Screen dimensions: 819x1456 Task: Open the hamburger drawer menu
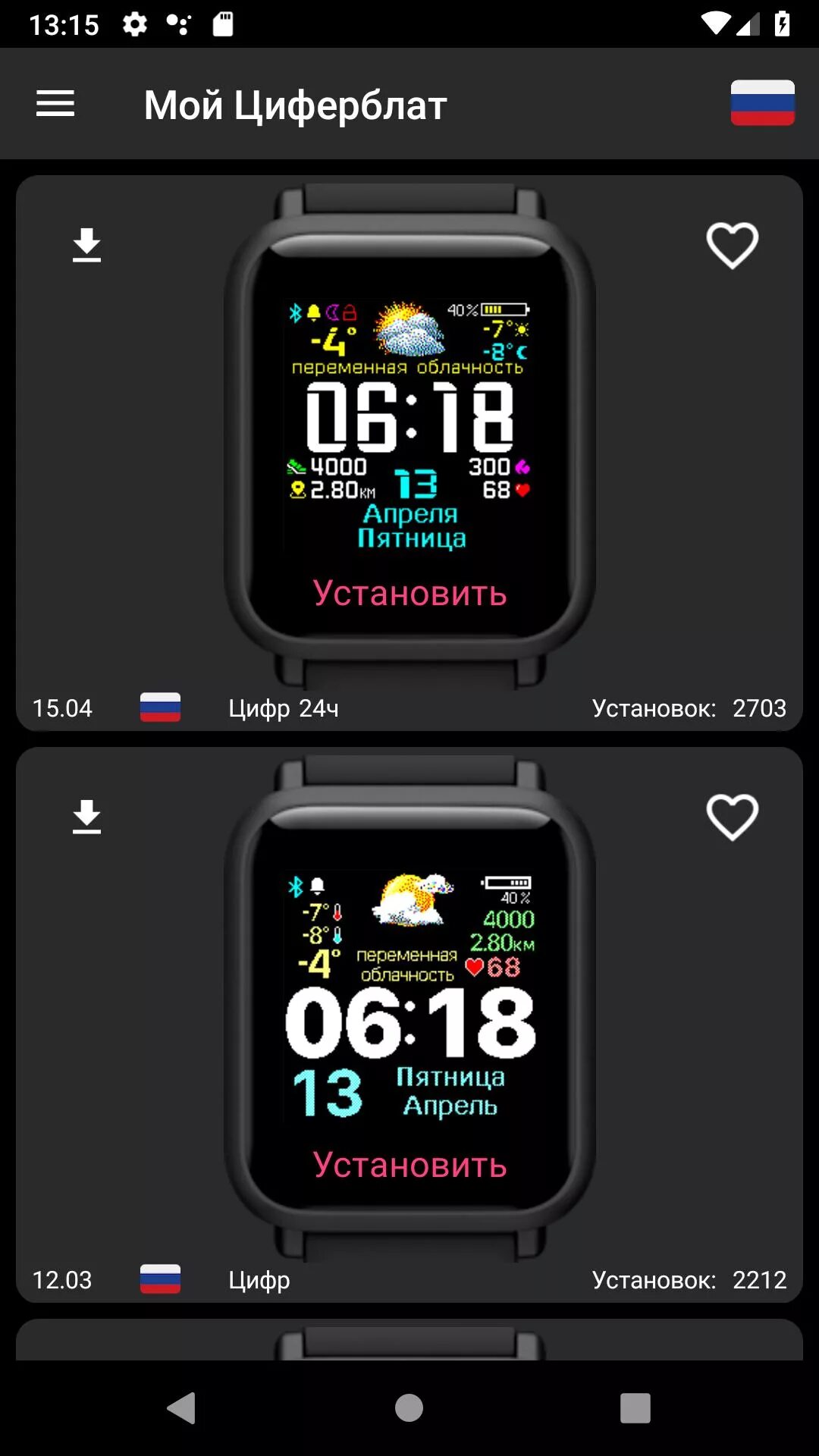tap(55, 104)
